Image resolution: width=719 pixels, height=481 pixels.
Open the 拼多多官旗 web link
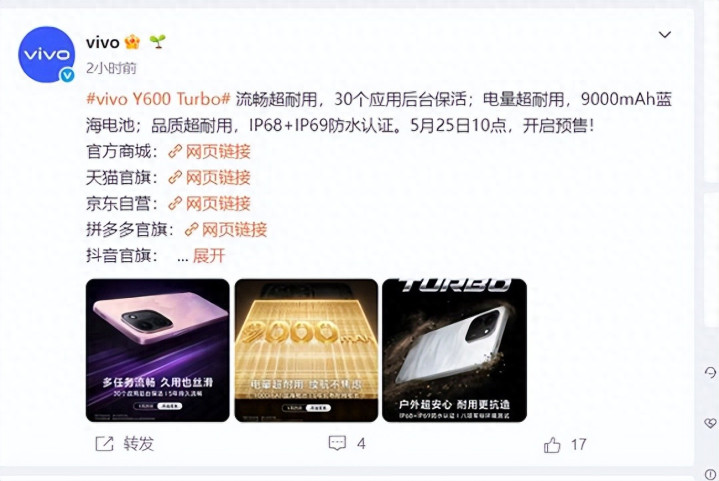pyautogui.click(x=226, y=229)
